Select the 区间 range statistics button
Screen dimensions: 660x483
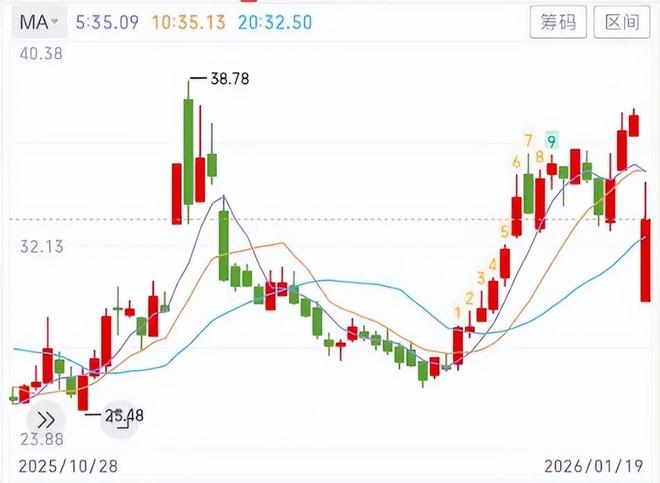pos(622,22)
